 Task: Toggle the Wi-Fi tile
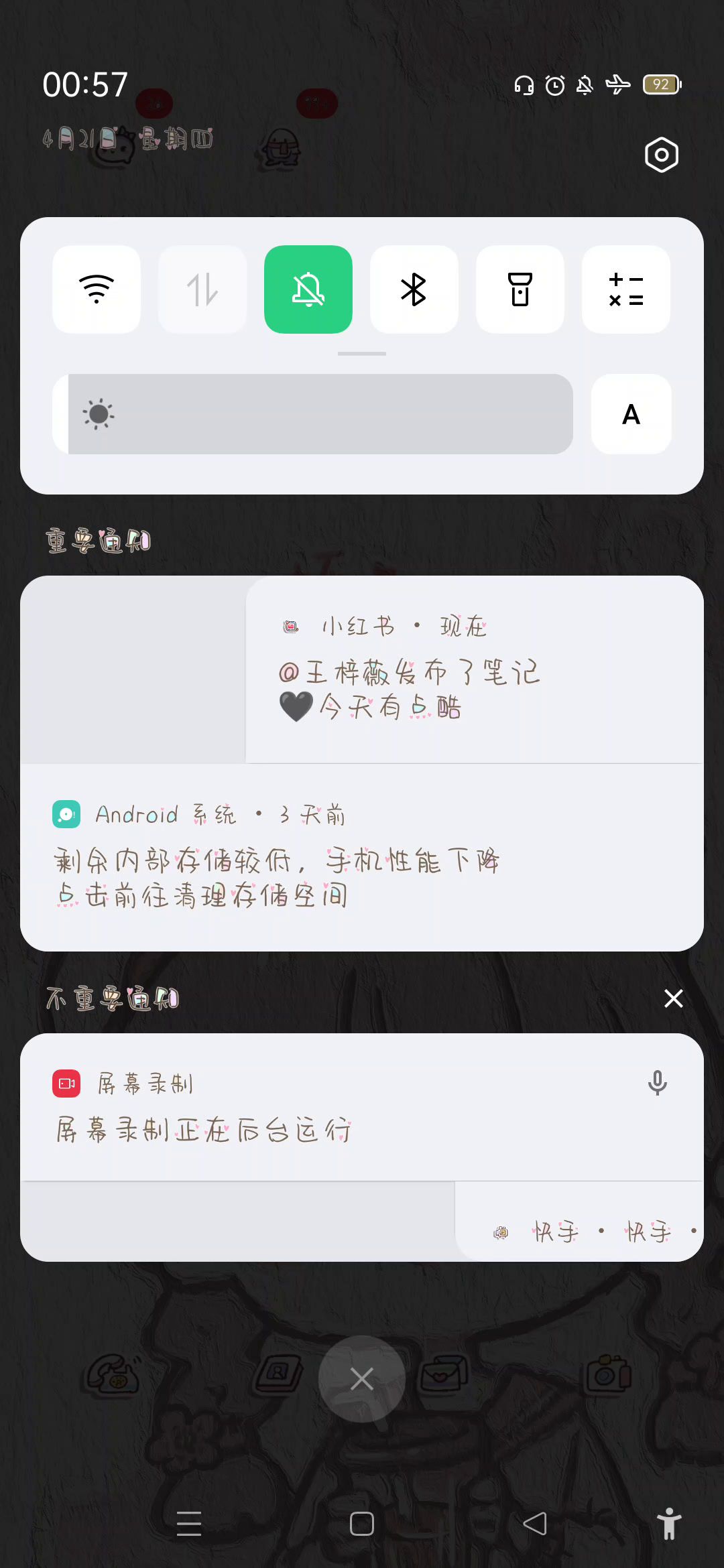click(97, 289)
